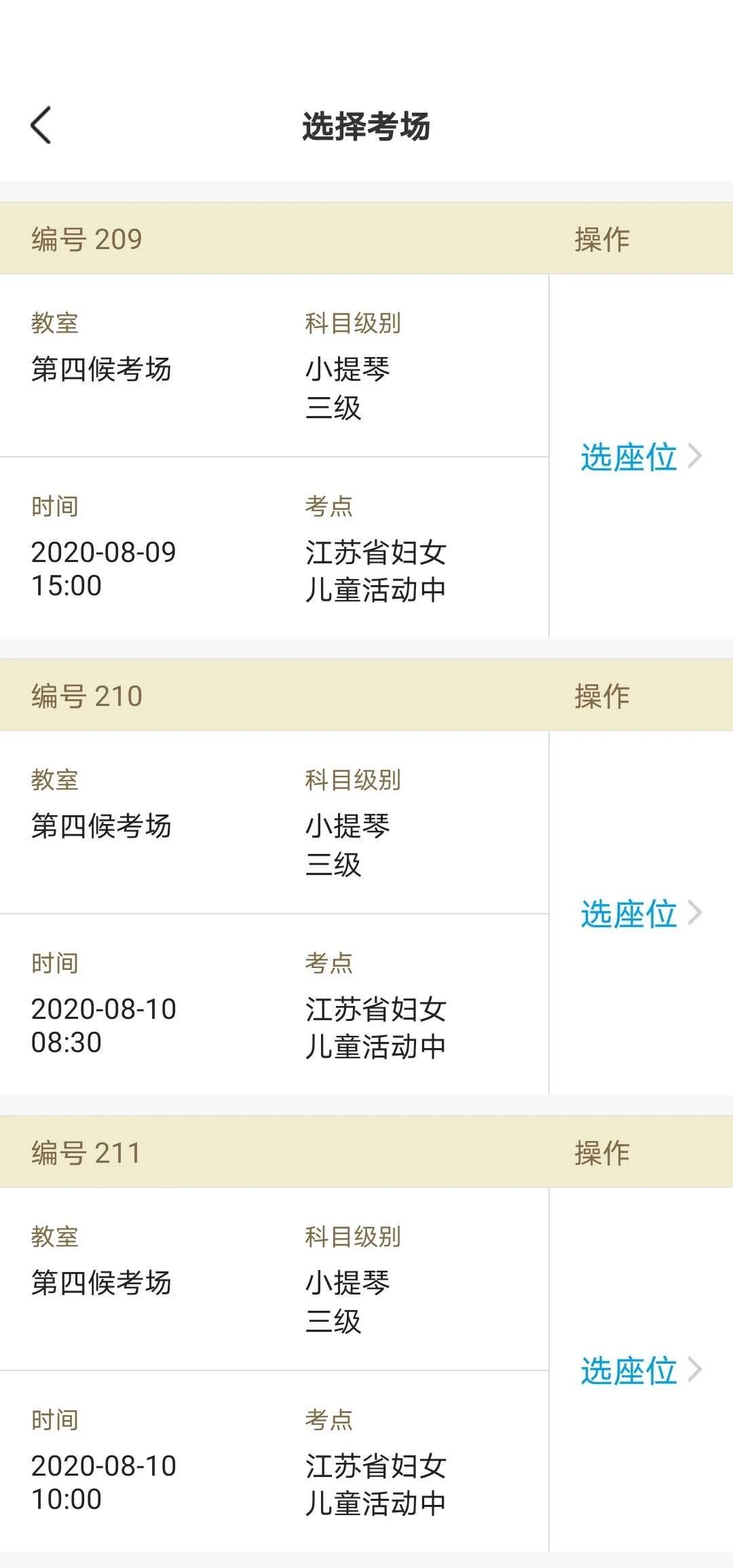
Task: Go back from the 选择考场 screen
Action: coord(41,126)
